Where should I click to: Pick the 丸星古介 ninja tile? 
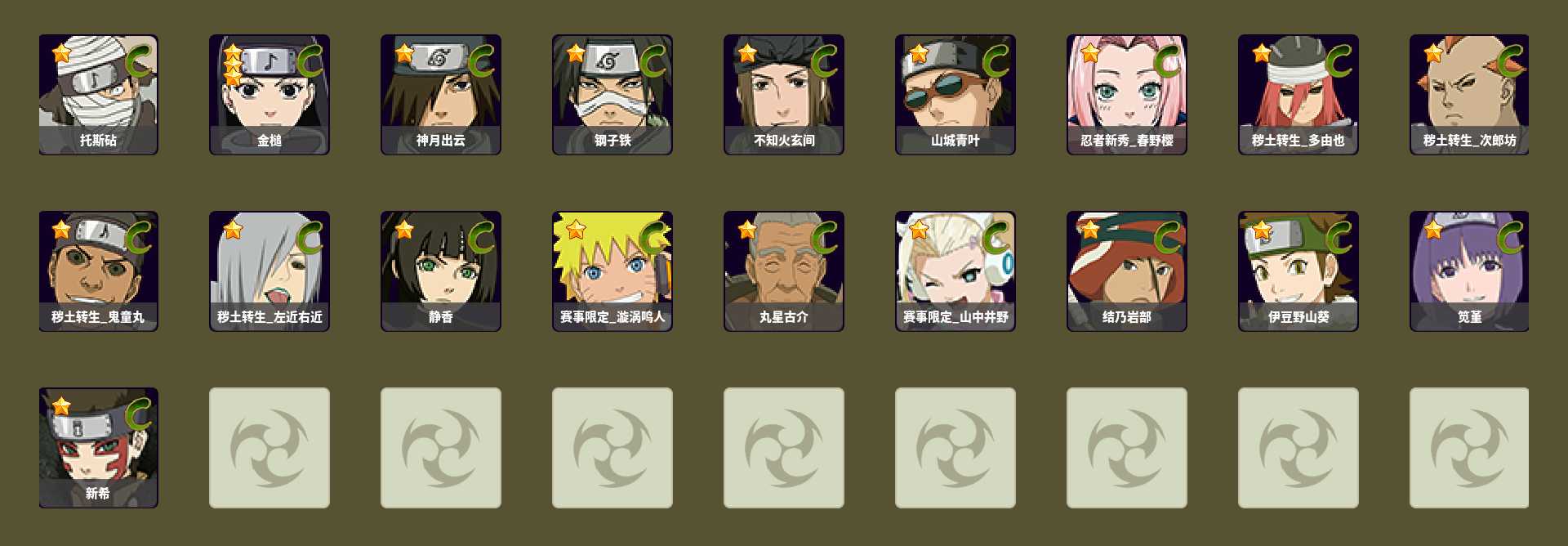[784, 271]
